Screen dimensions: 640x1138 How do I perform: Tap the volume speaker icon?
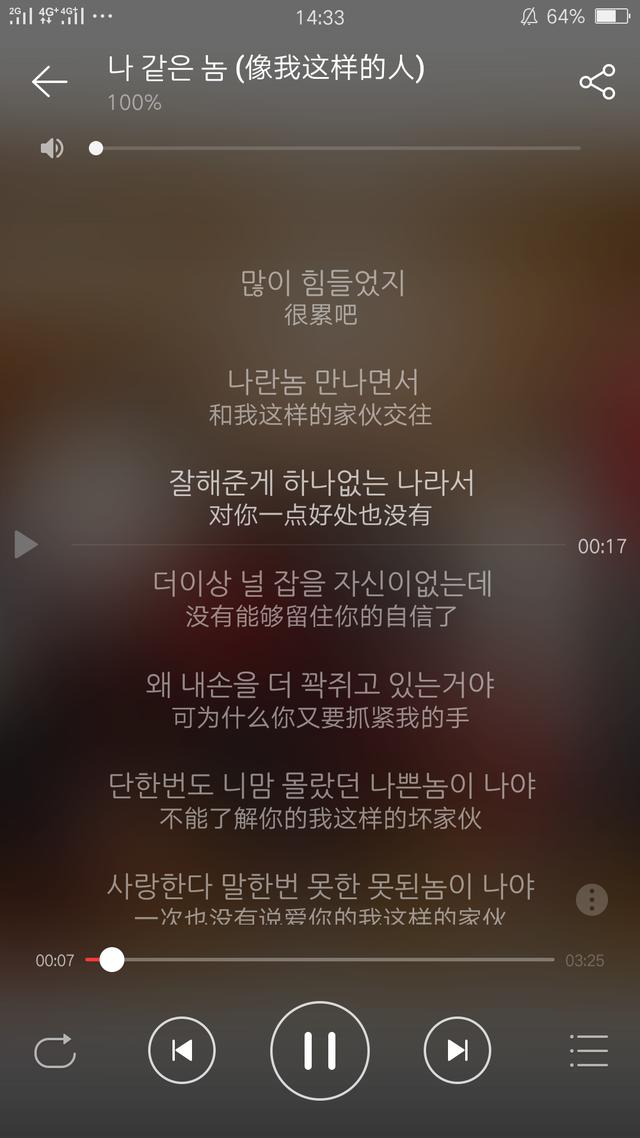52,148
